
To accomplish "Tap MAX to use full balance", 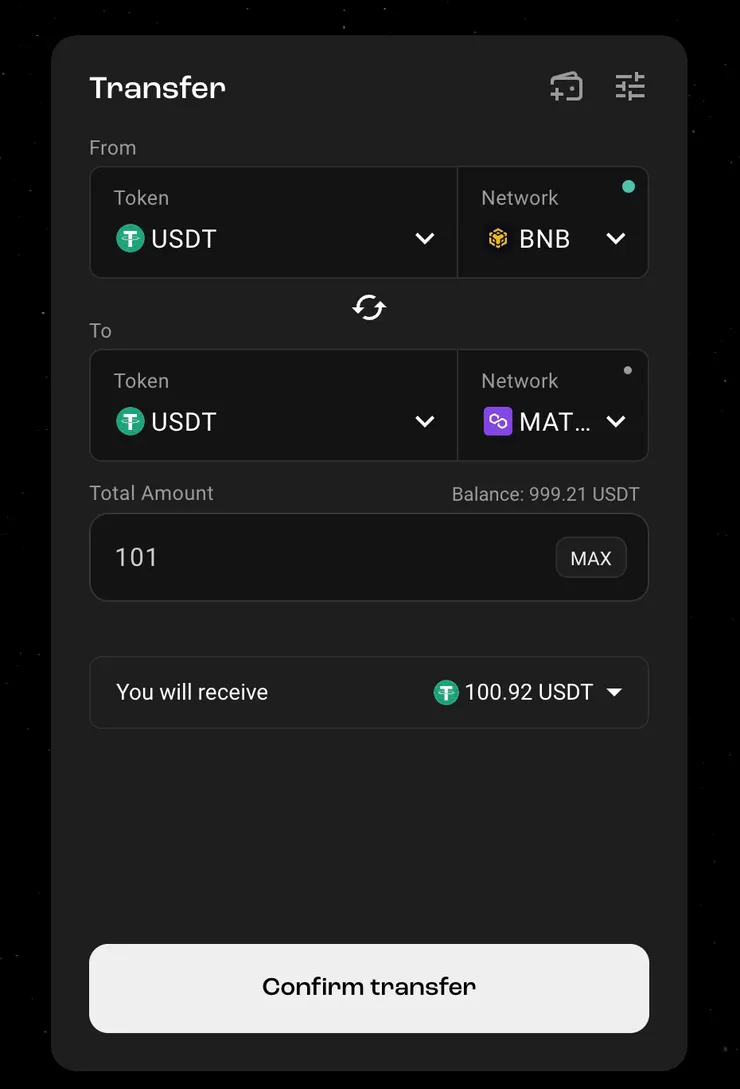I will coord(590,558).
